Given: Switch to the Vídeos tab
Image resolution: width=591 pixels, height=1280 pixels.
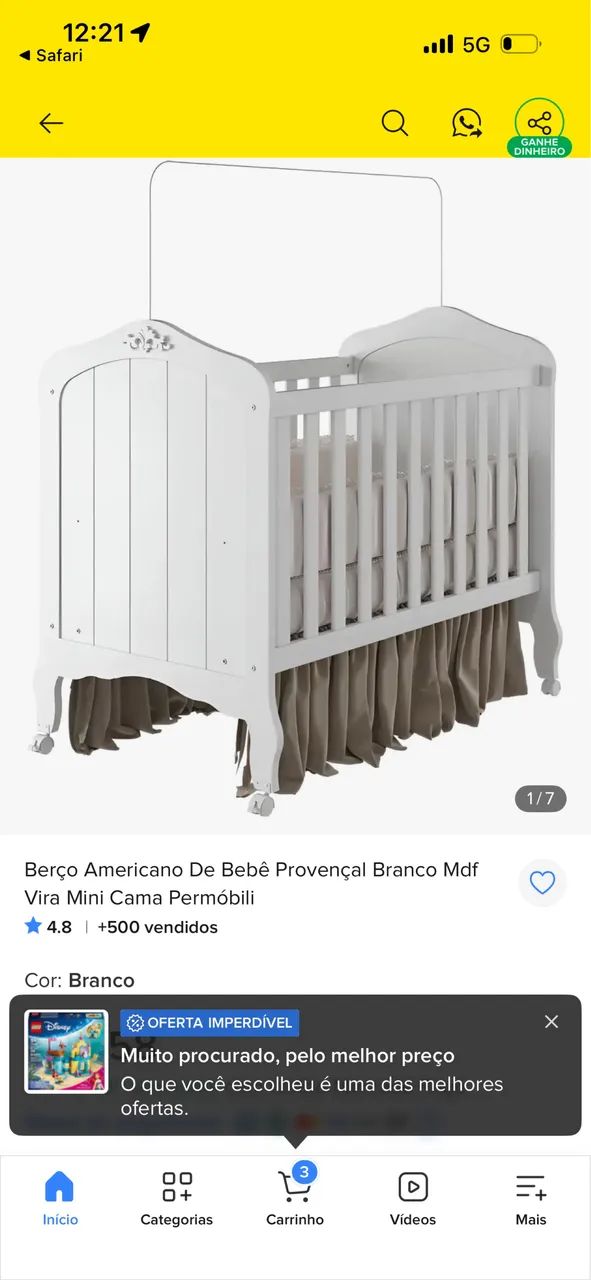Looking at the screenshot, I should 413,1198.
